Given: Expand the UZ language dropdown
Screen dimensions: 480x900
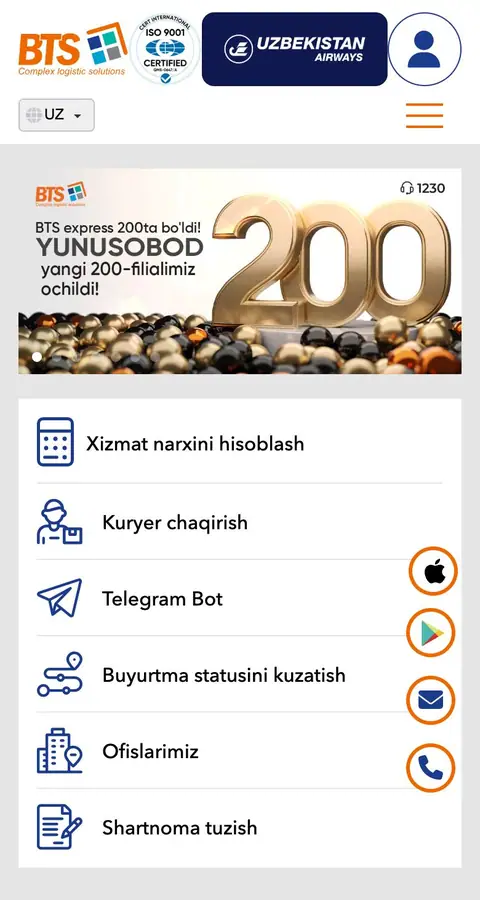Looking at the screenshot, I should point(56,115).
